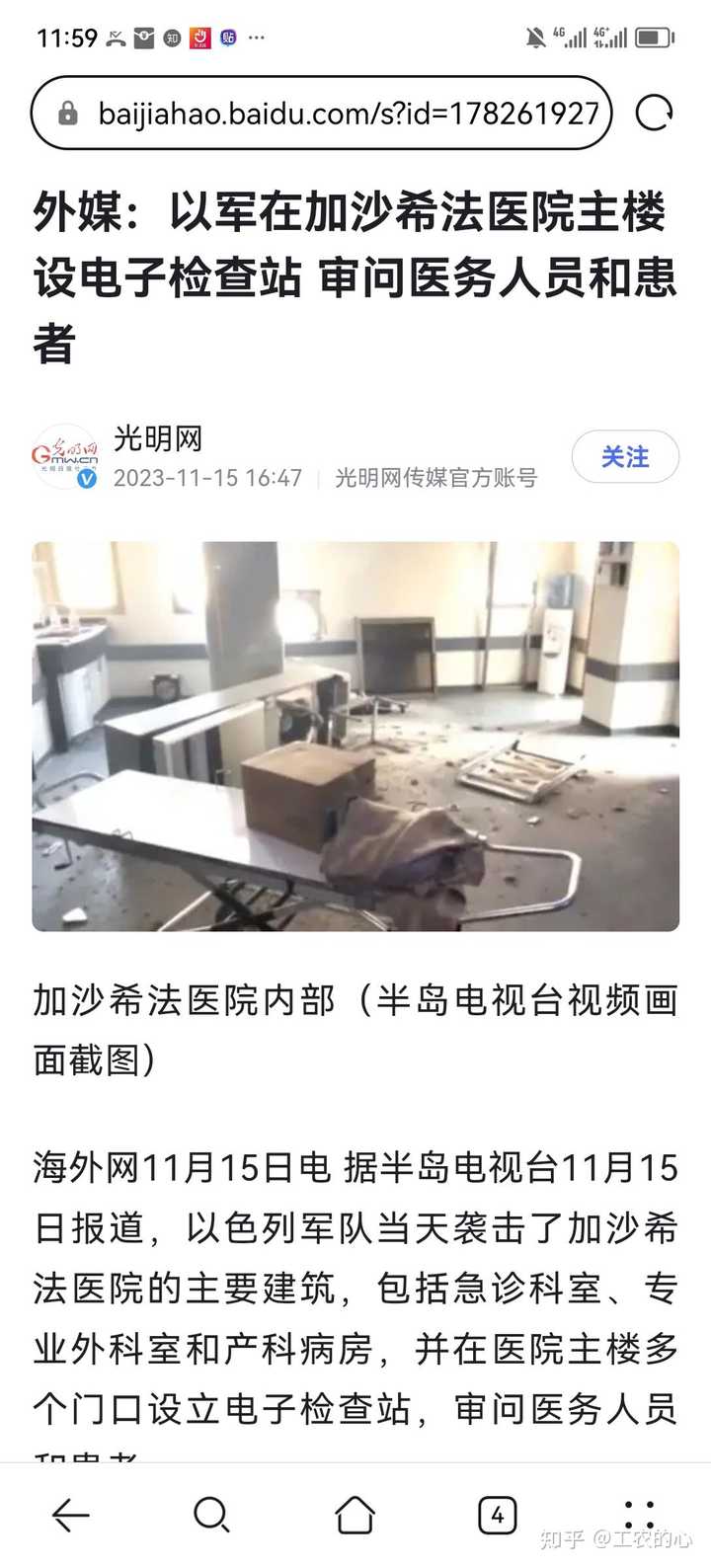The width and height of the screenshot is (711, 1568).
Task: Go to the browser home page
Action: (x=355, y=1514)
